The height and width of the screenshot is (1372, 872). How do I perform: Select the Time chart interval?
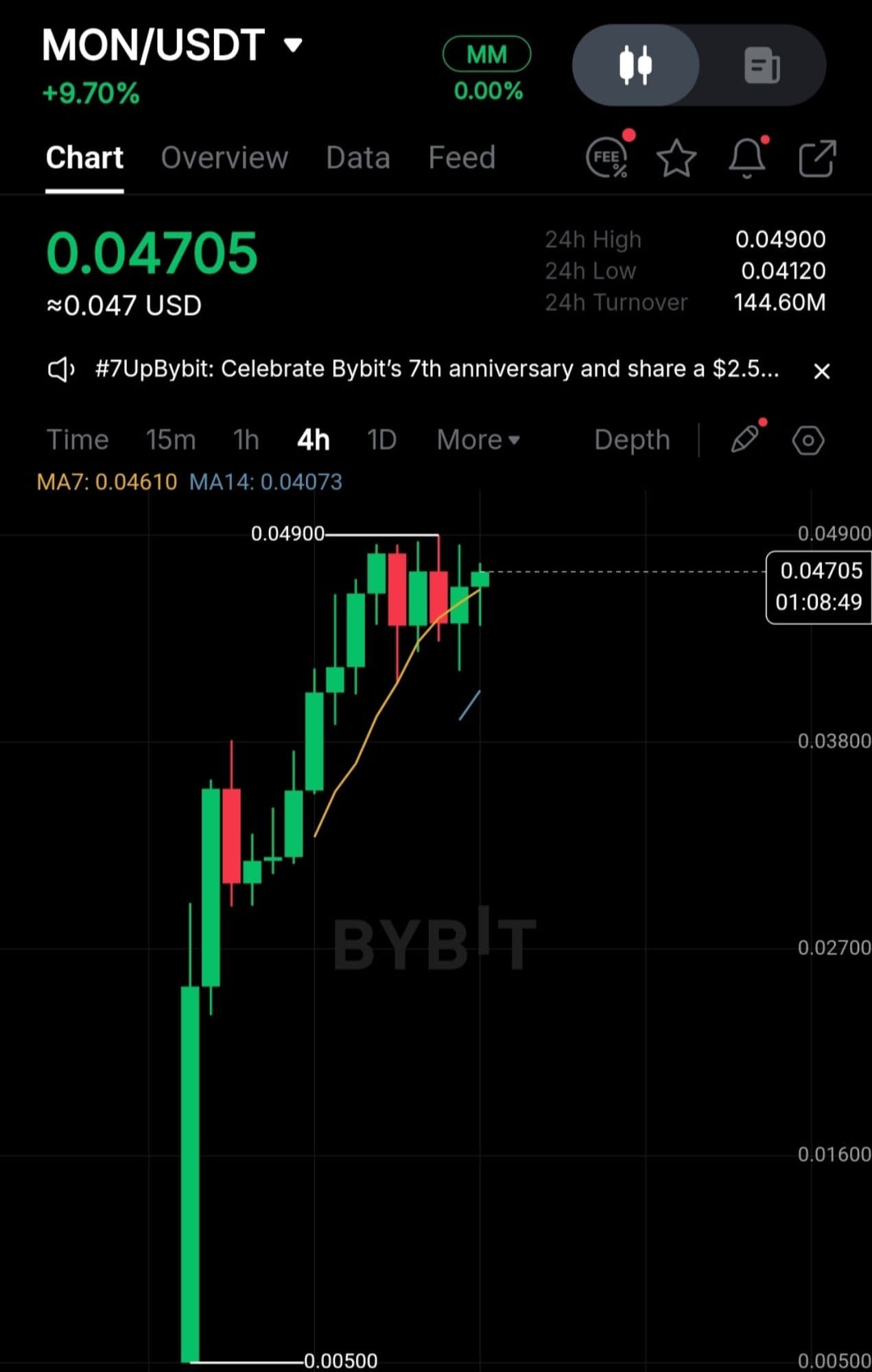point(78,440)
